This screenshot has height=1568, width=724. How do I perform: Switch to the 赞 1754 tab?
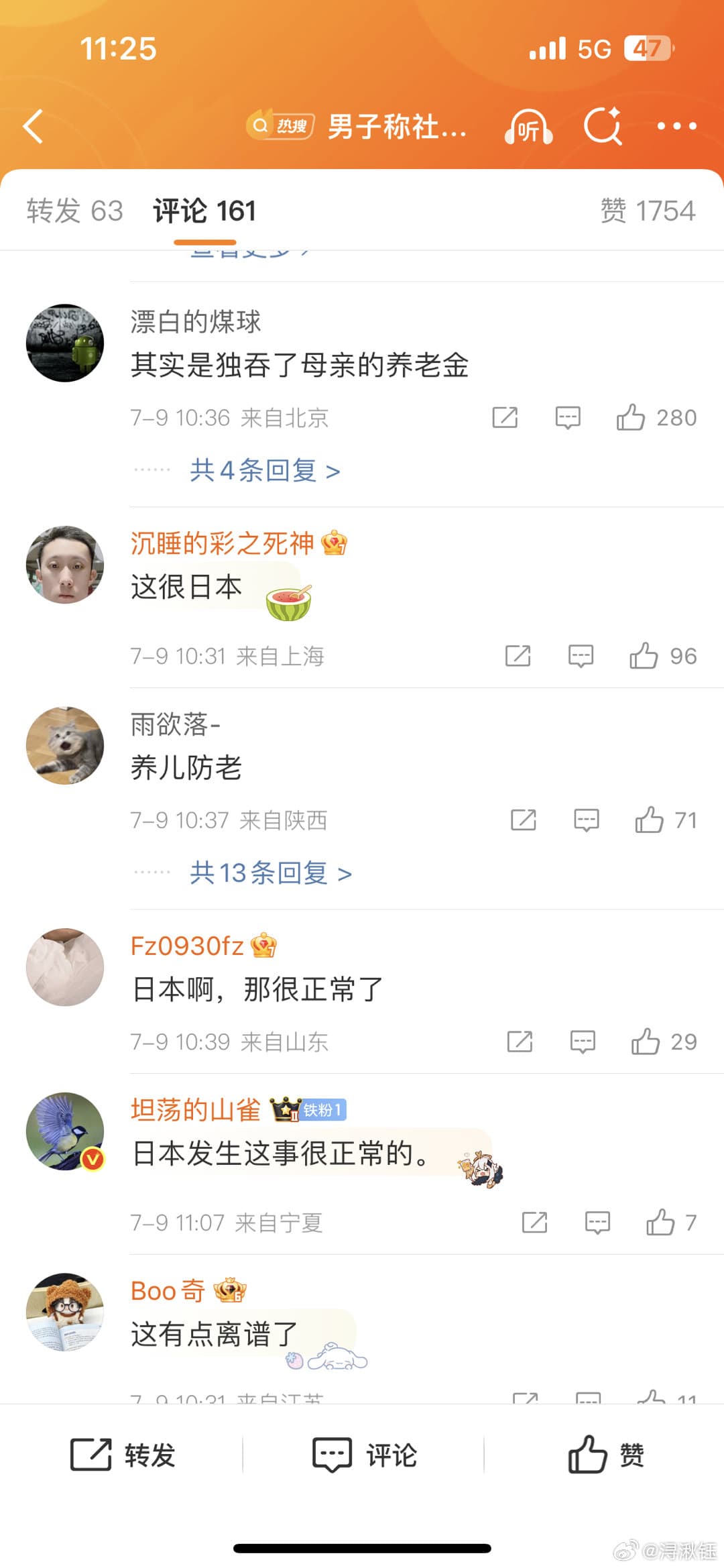point(648,211)
